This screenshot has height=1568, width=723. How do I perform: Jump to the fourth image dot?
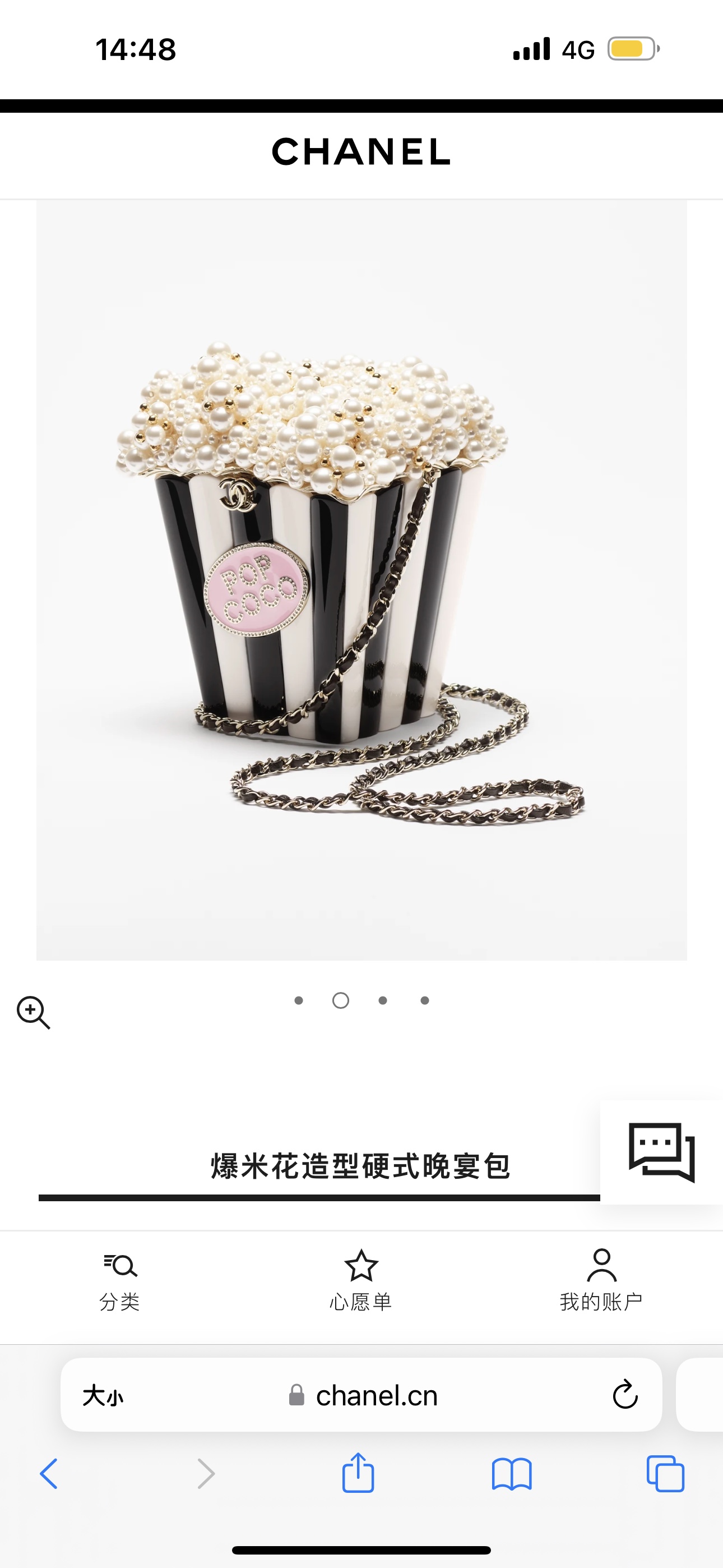pyautogui.click(x=425, y=1000)
